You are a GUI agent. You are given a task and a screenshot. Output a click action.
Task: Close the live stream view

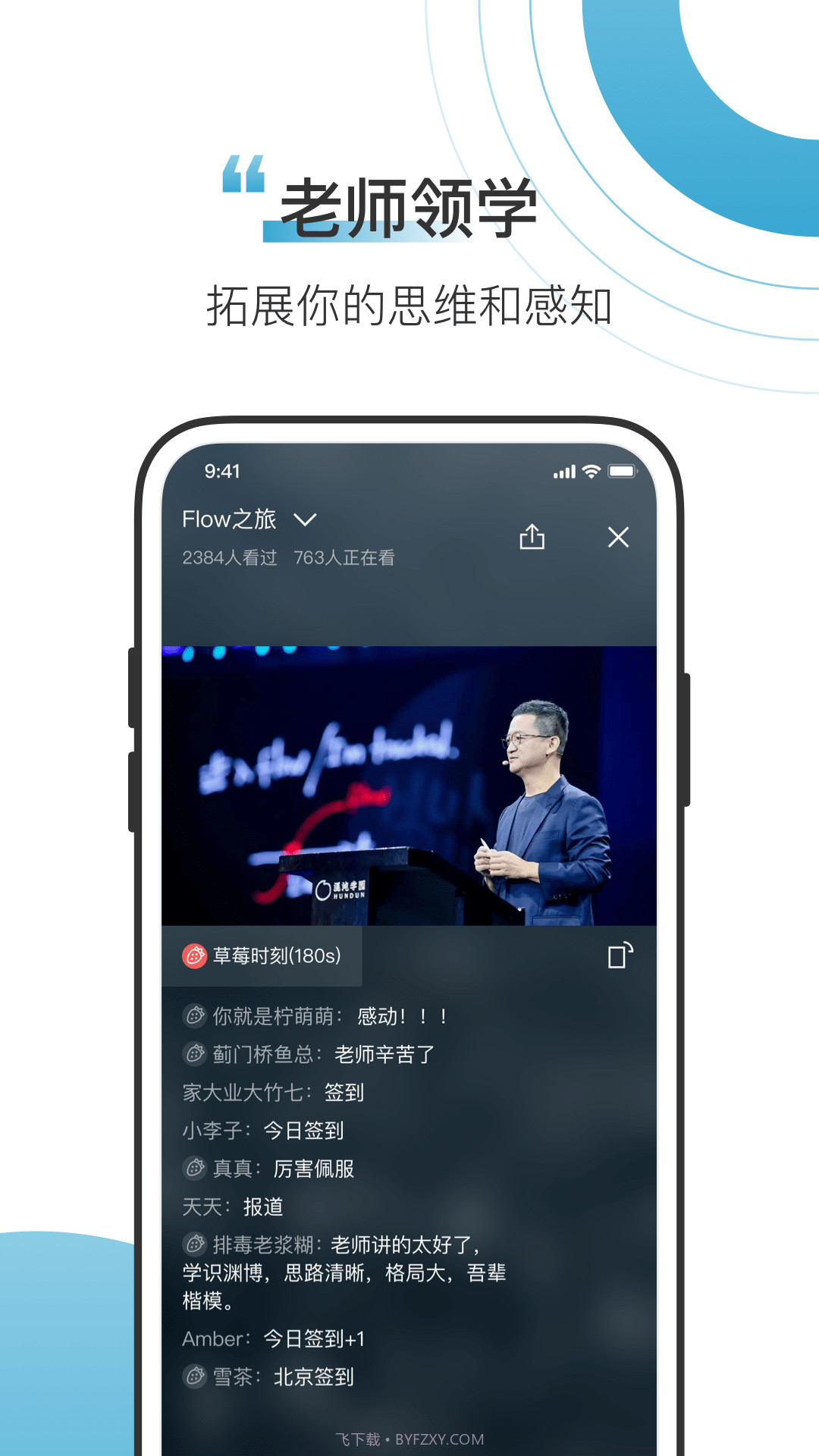[620, 537]
